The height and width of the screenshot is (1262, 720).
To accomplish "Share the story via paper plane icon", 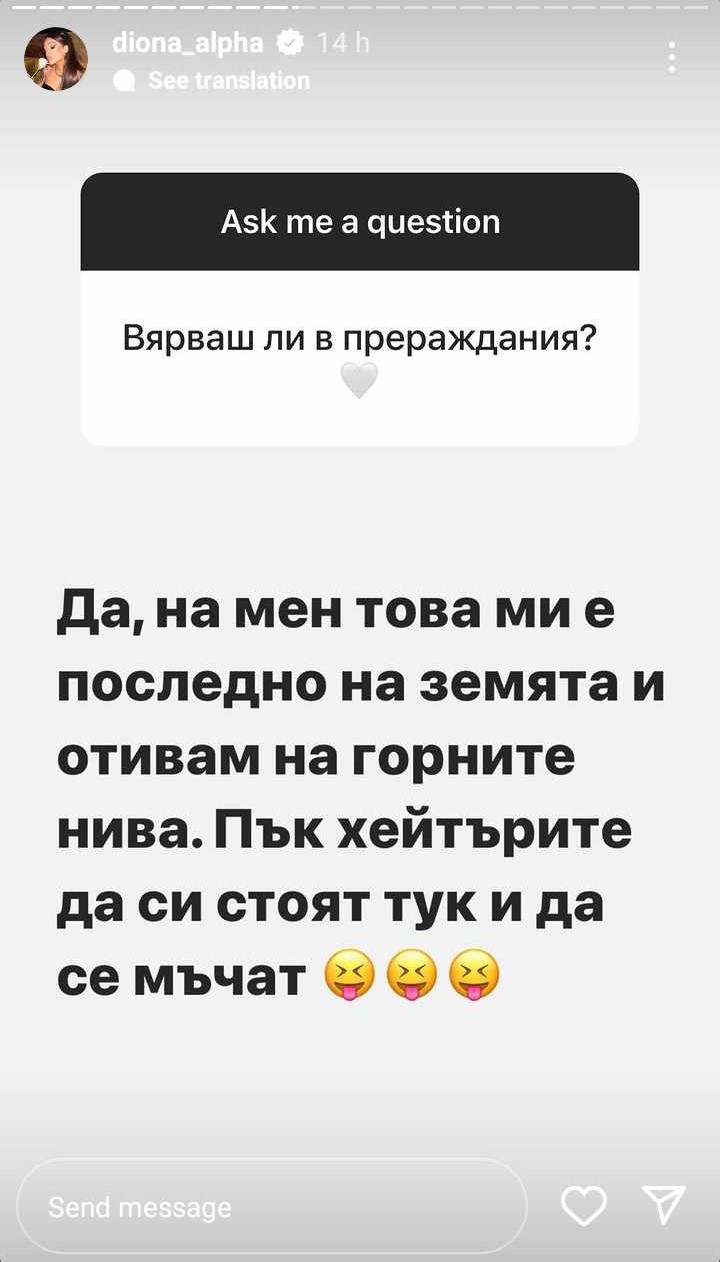I will click(x=663, y=1206).
